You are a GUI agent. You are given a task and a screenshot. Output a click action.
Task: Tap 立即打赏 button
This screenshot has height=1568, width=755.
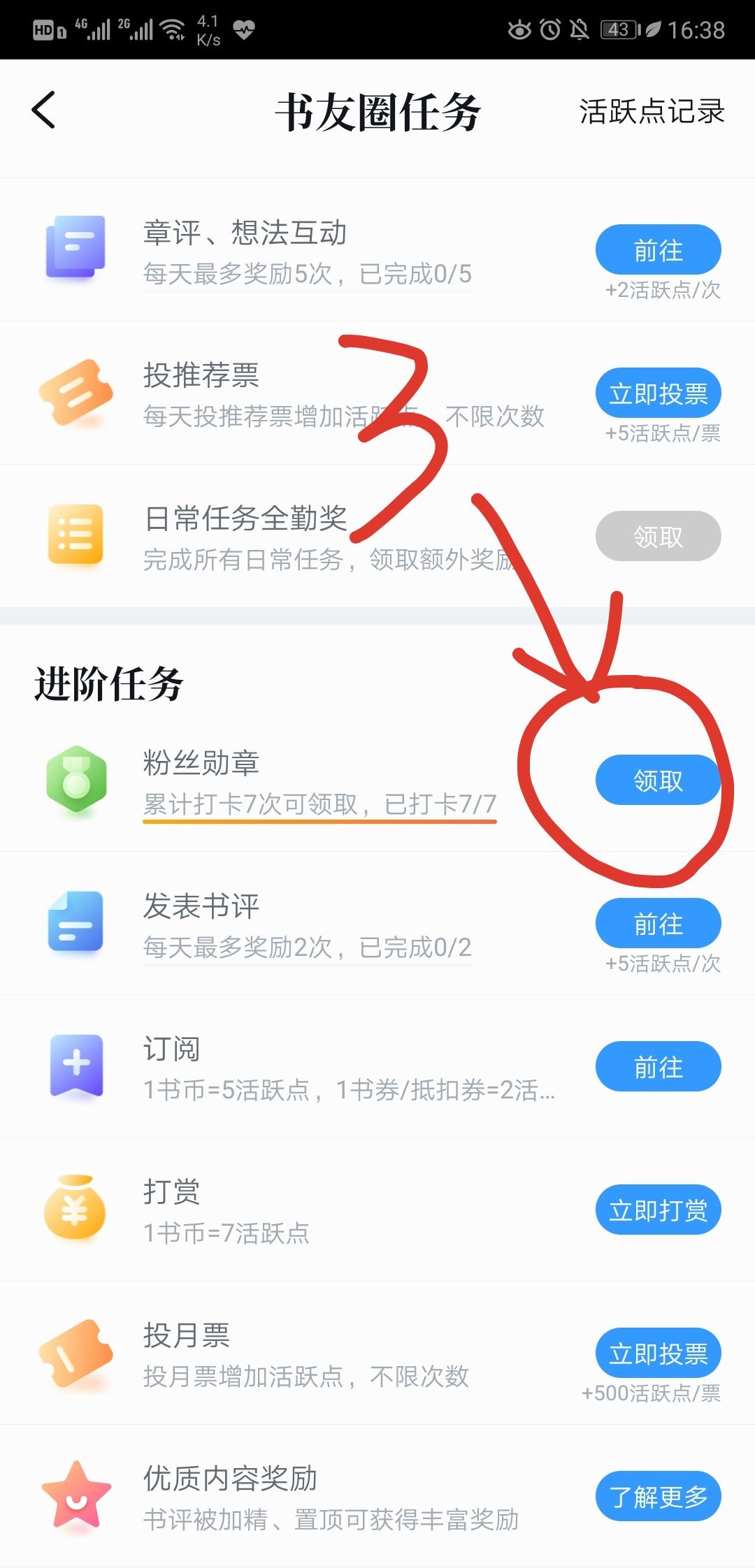coord(658,1210)
